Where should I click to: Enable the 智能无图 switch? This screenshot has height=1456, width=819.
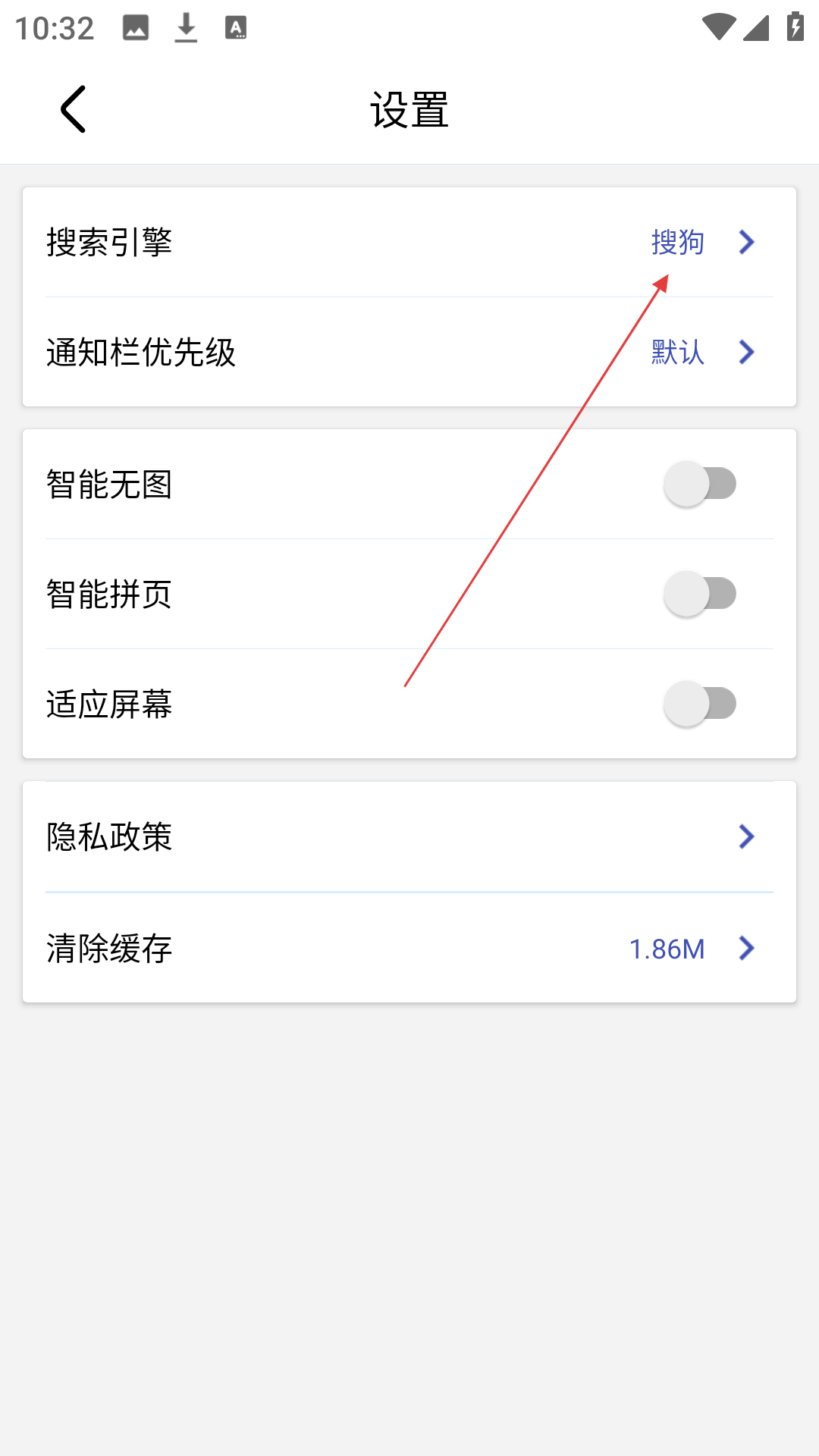[700, 484]
